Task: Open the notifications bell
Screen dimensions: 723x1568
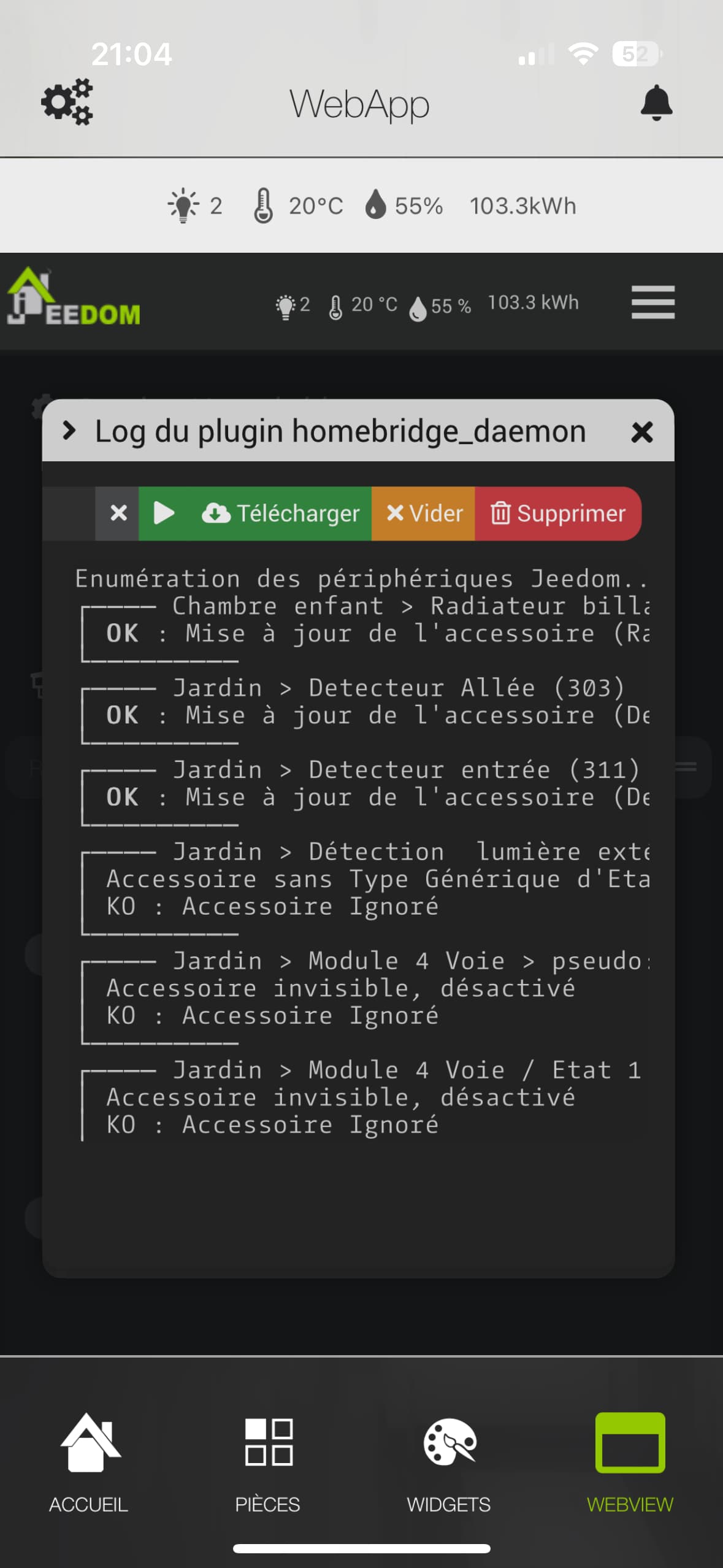Action: [x=656, y=102]
